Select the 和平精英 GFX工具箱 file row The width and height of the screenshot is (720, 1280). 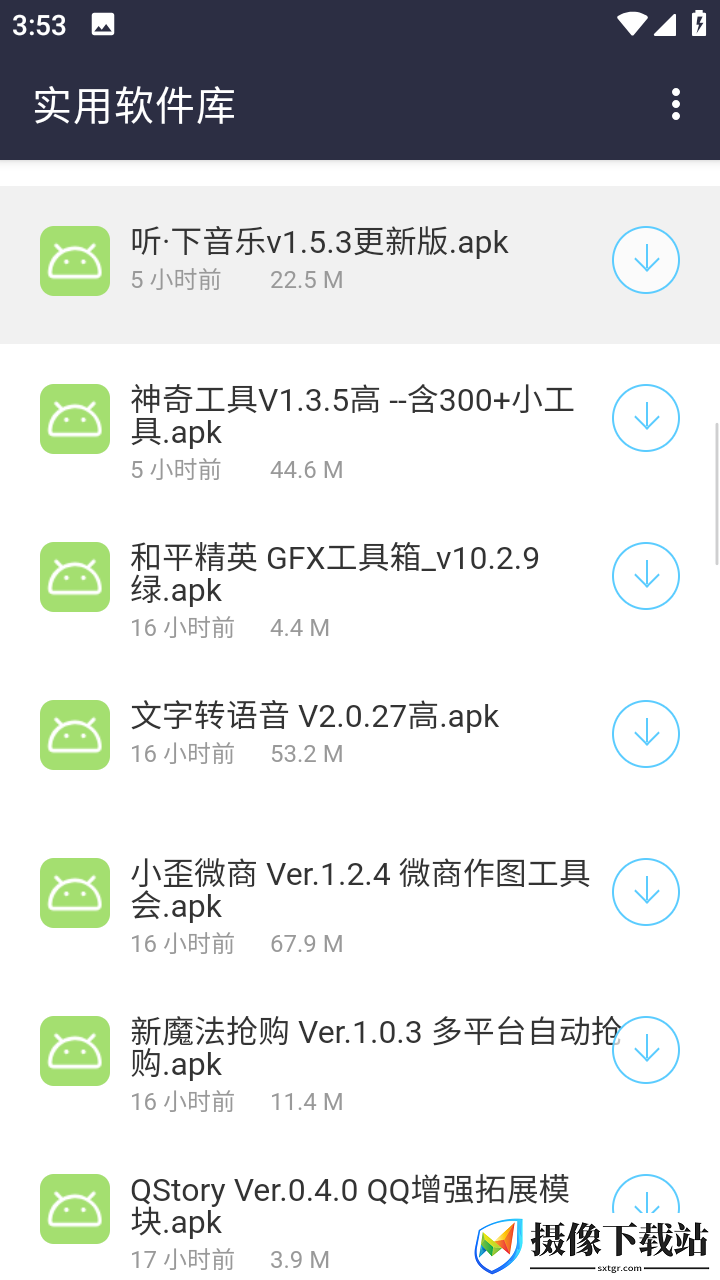[360, 581]
